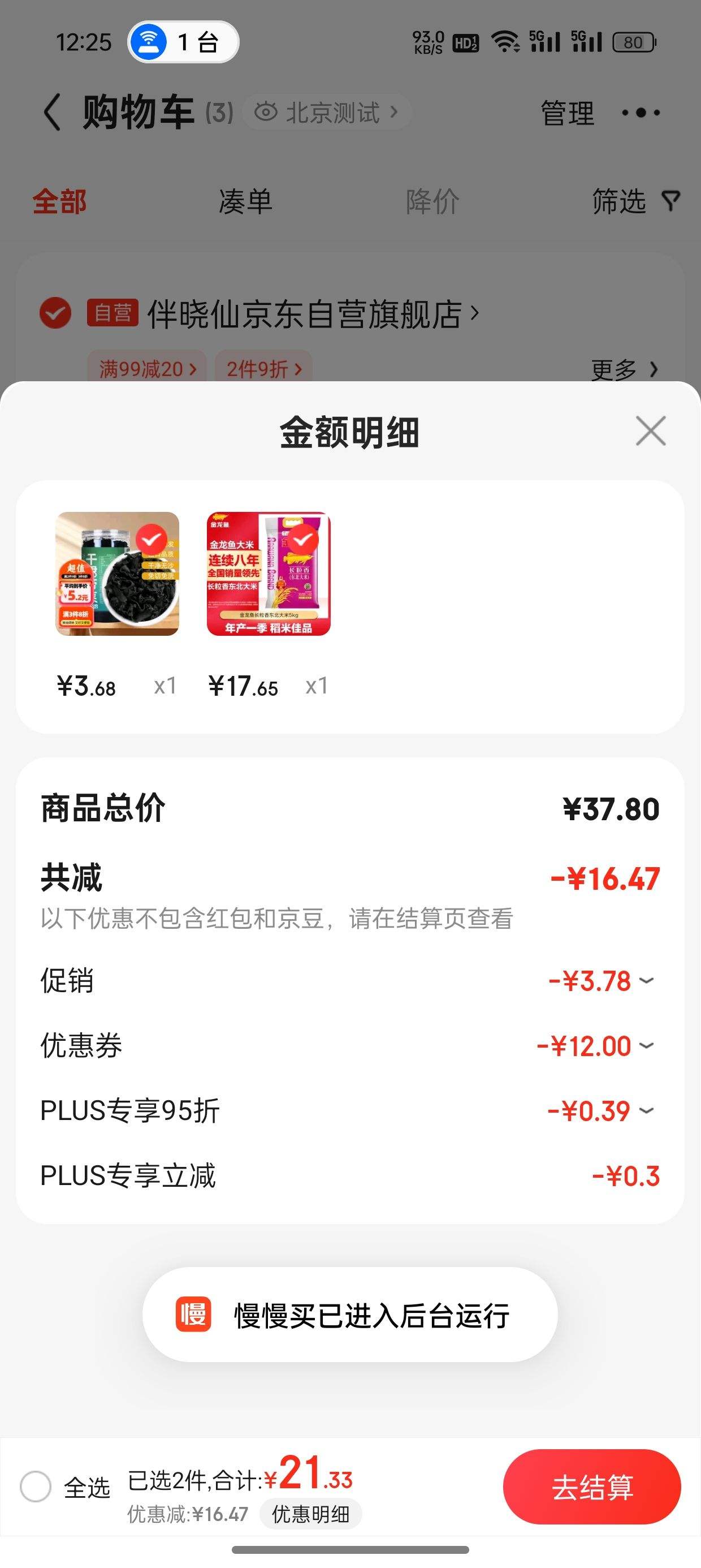Expand the 促销 discount details
The width and height of the screenshot is (701, 1568).
coord(646,981)
